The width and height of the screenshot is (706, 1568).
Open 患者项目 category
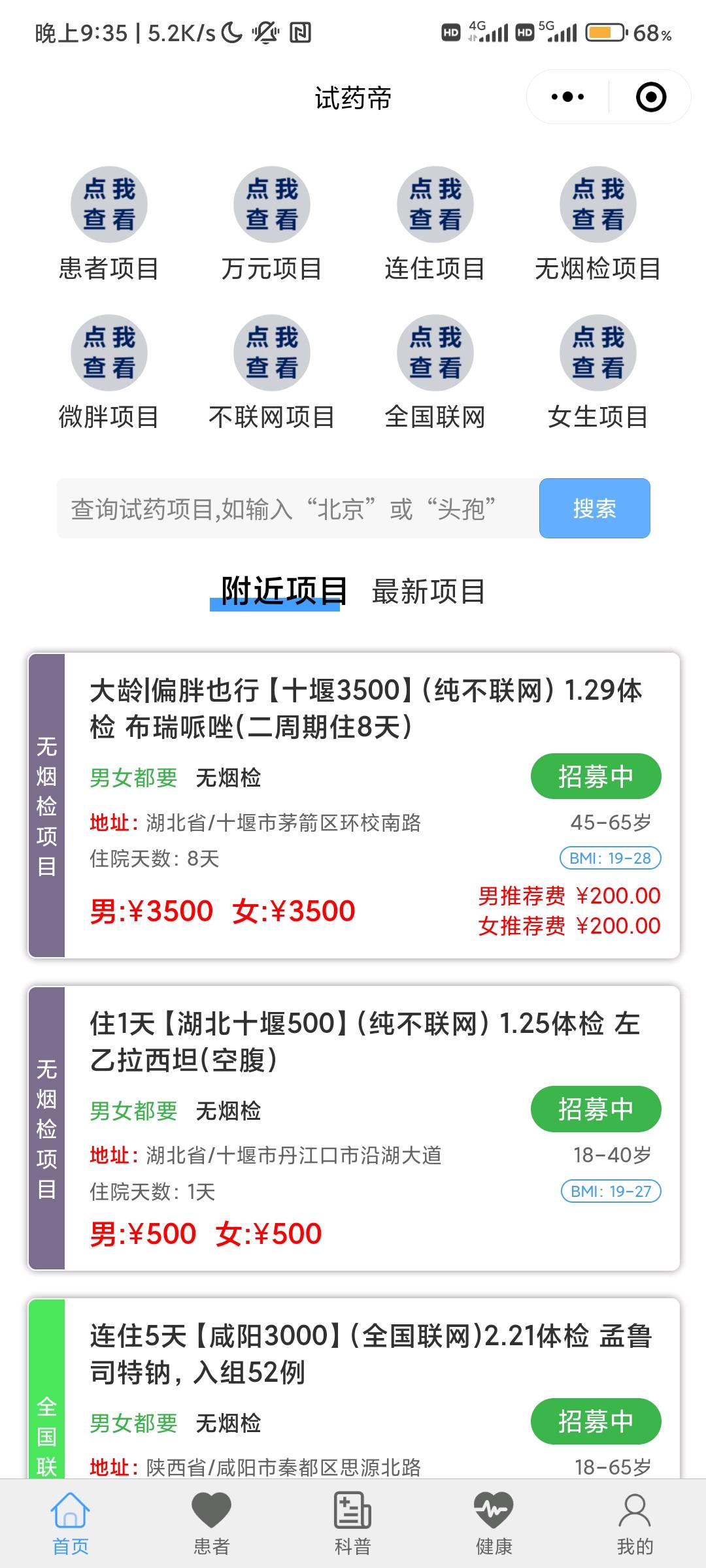(x=109, y=224)
